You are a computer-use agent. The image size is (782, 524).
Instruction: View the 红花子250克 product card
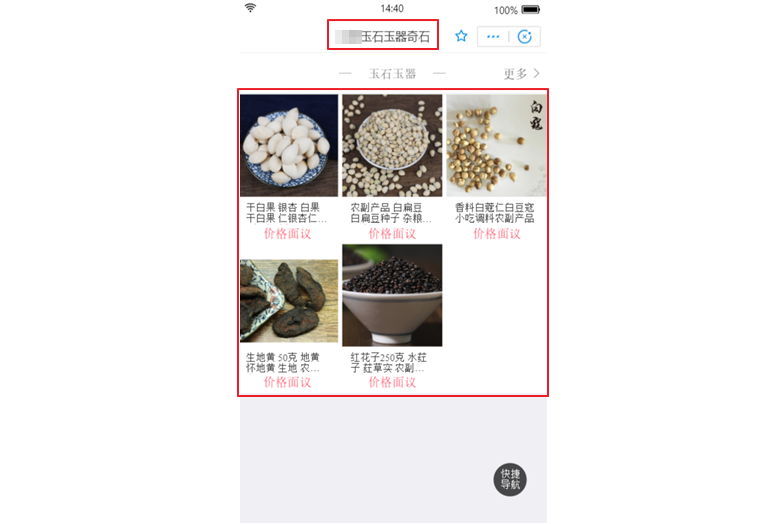pyautogui.click(x=392, y=315)
